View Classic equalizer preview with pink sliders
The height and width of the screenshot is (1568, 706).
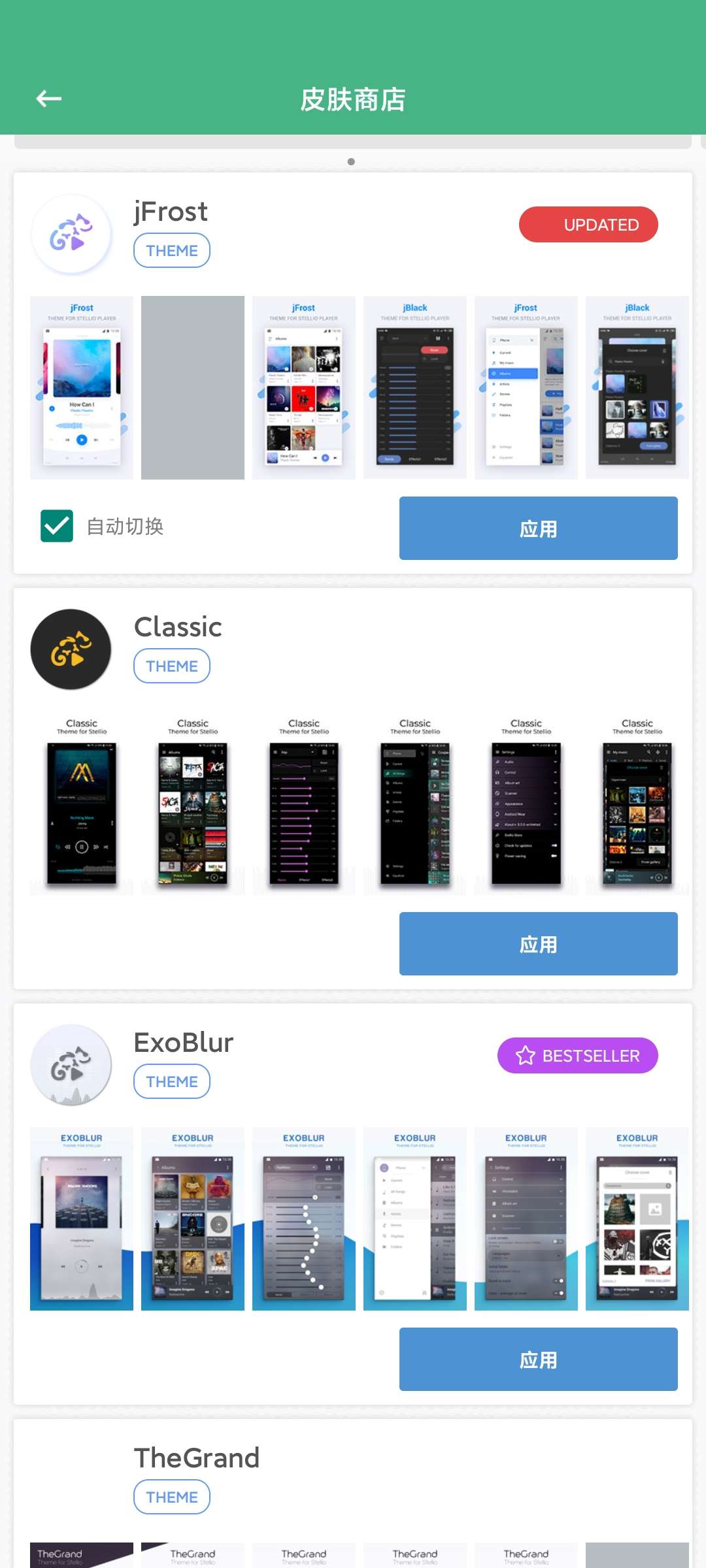click(x=304, y=803)
